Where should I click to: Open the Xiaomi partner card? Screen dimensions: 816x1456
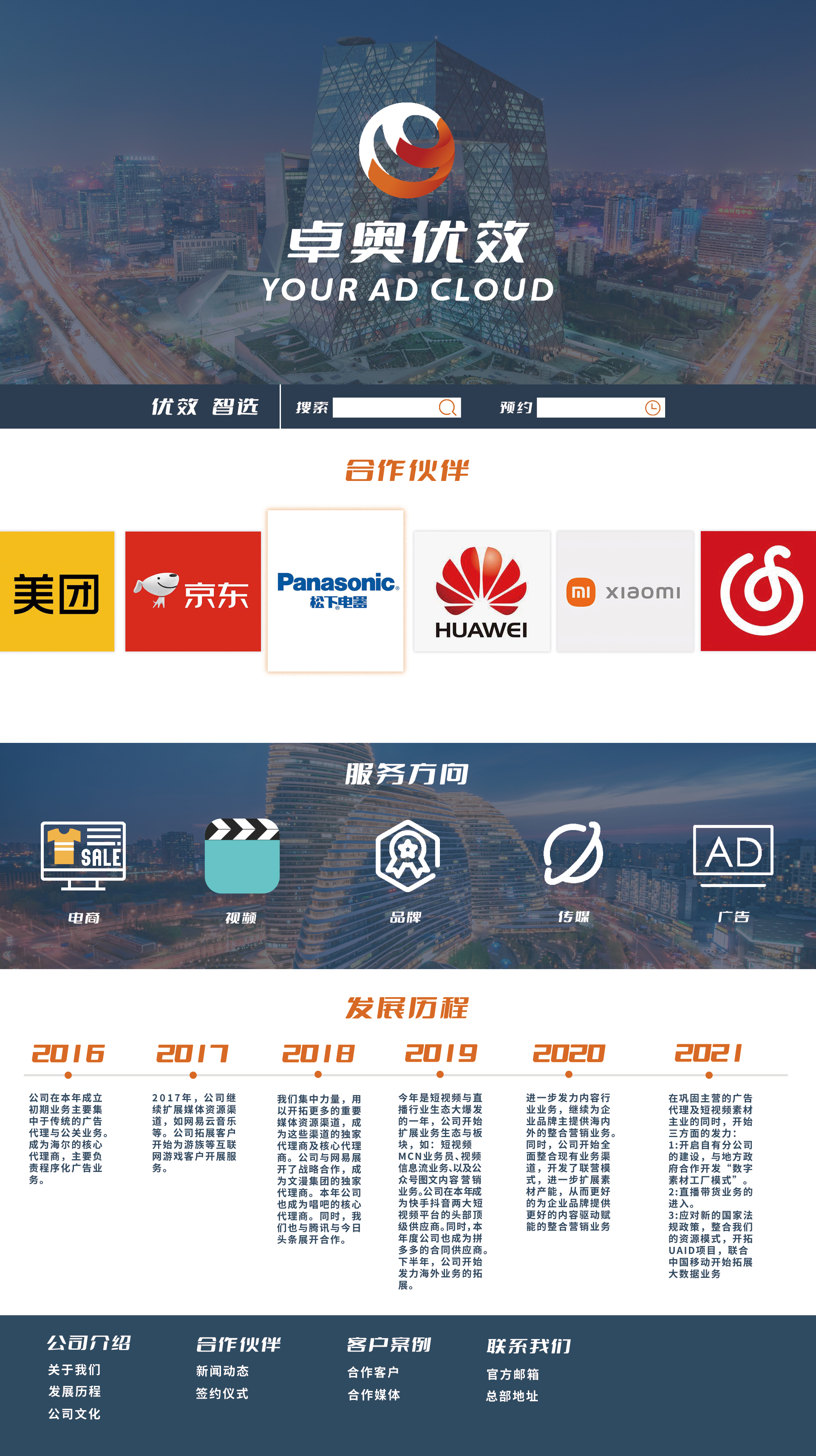(625, 591)
